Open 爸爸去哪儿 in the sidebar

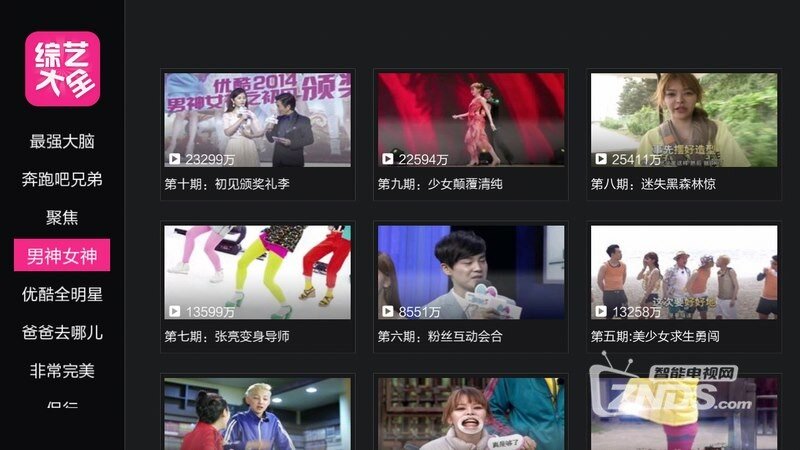coord(62,332)
